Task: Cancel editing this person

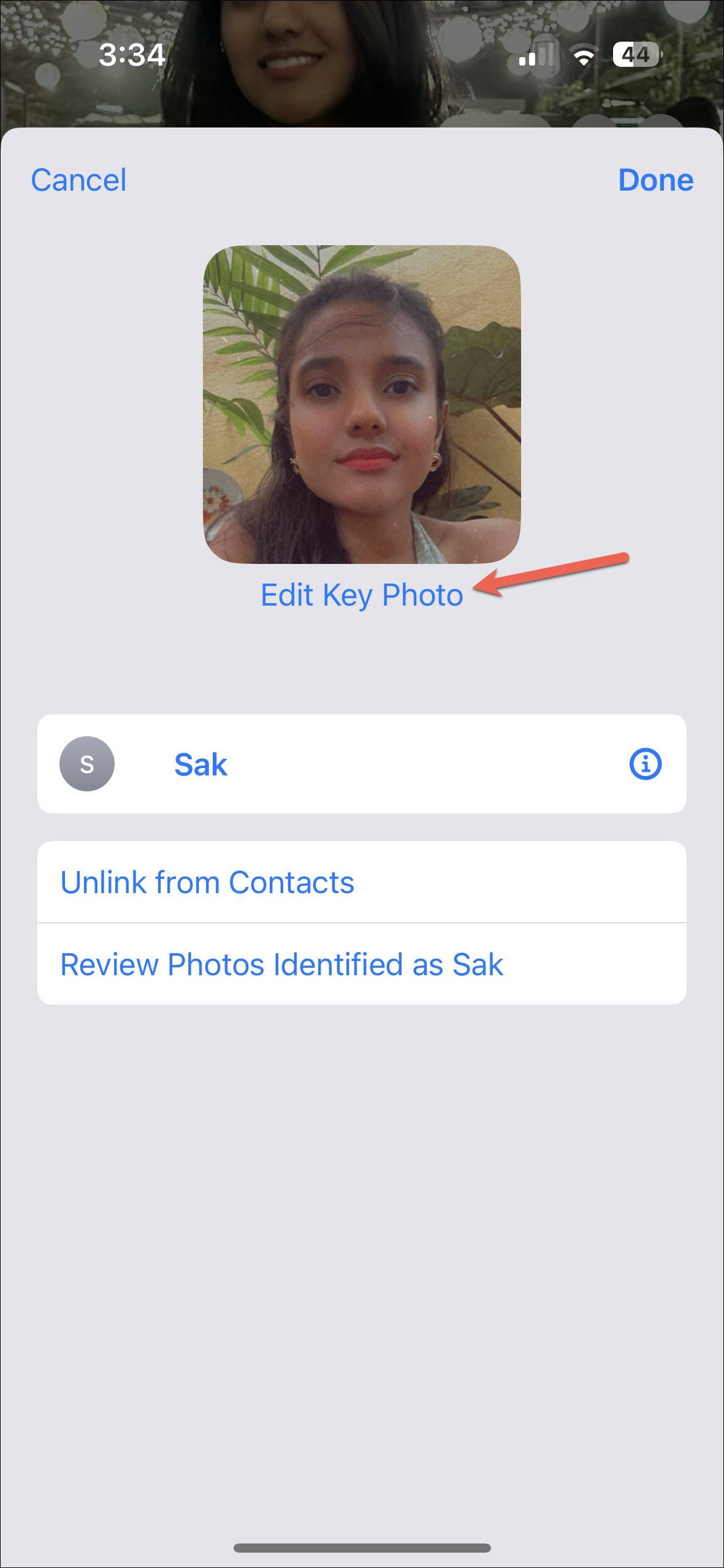Action: click(x=78, y=180)
